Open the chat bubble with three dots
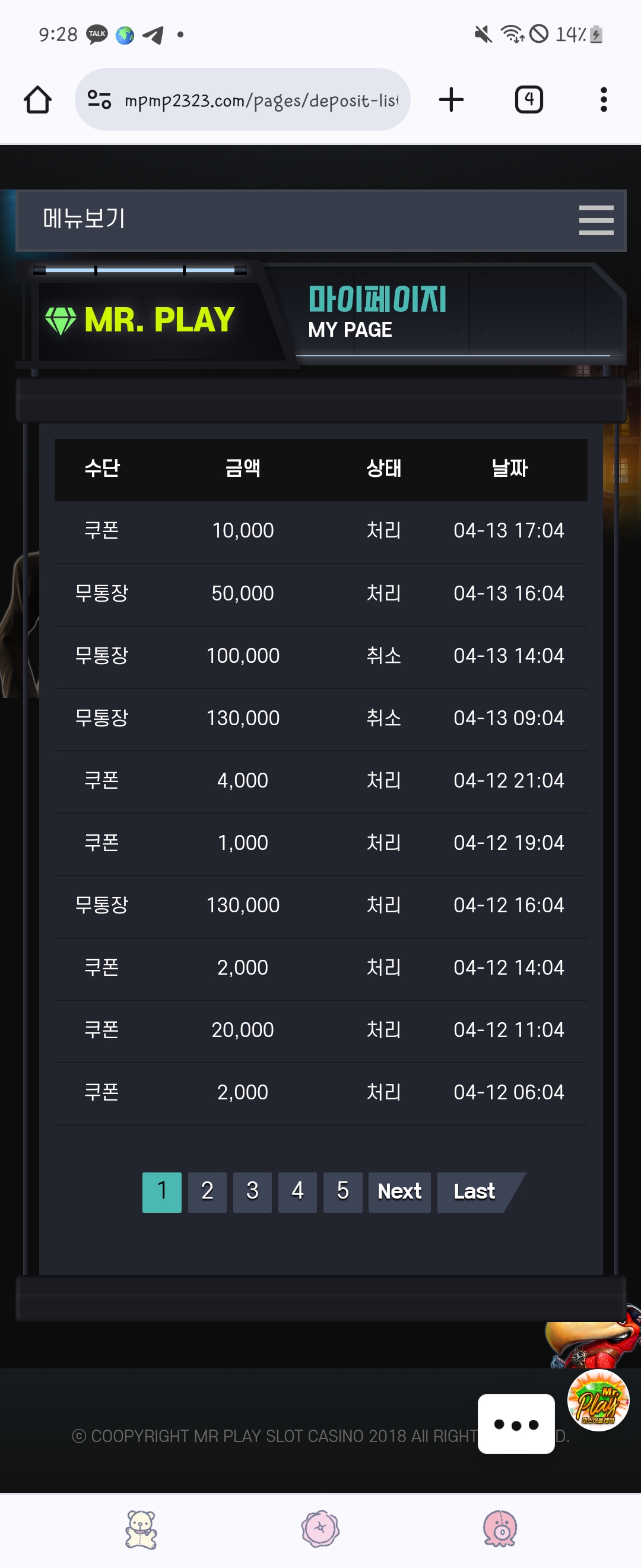The image size is (641, 1568). coord(516,1424)
